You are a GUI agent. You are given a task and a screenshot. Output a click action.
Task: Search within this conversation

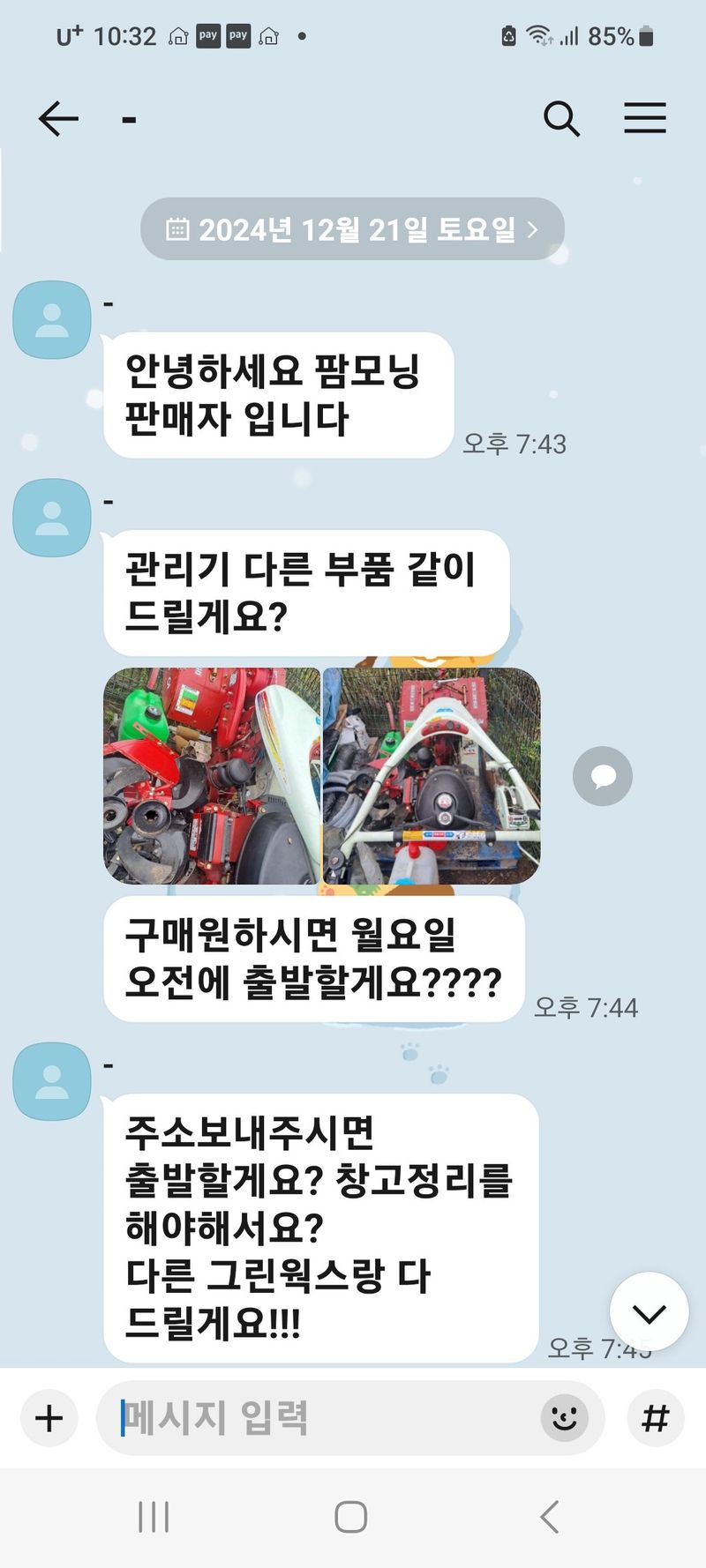point(561,118)
